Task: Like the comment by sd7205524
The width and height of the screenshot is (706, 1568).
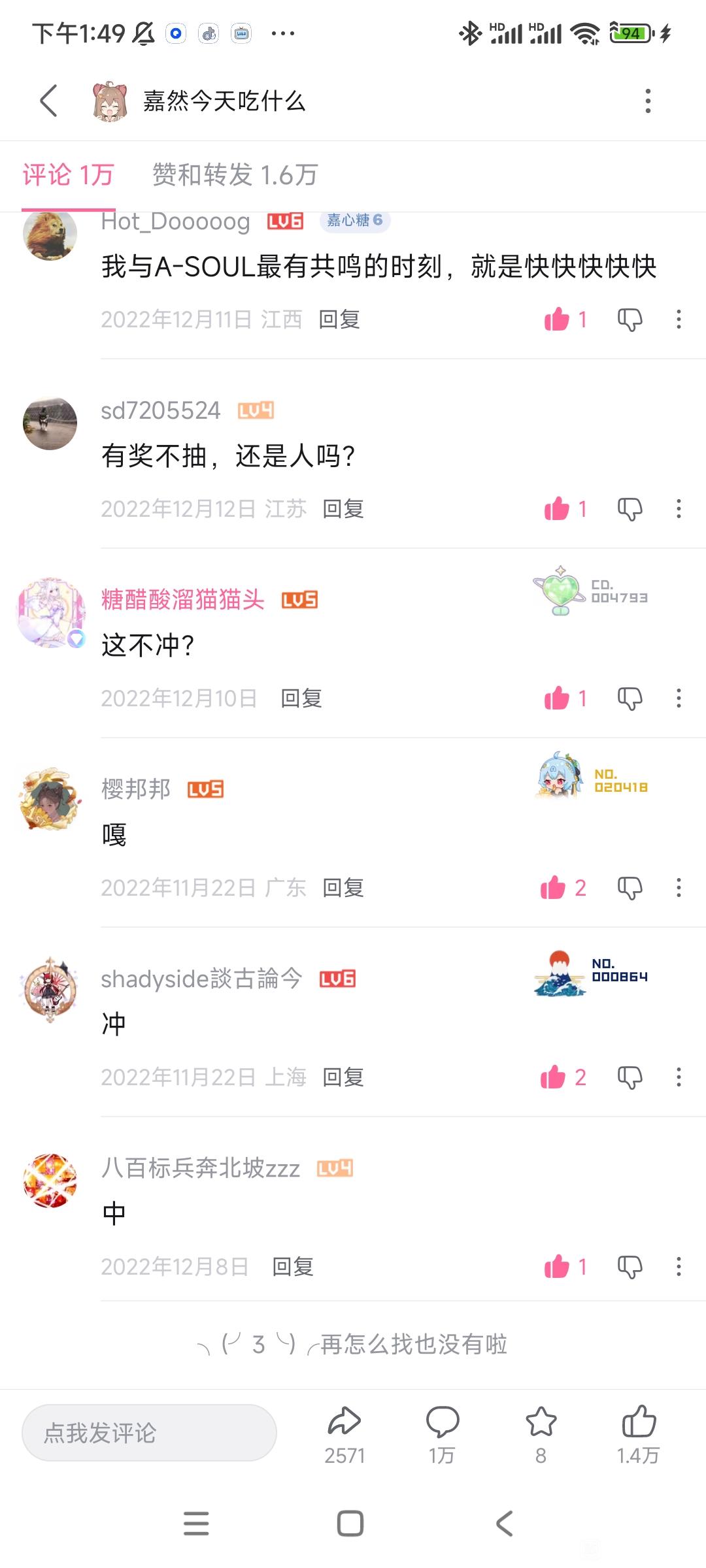Action: (x=557, y=509)
